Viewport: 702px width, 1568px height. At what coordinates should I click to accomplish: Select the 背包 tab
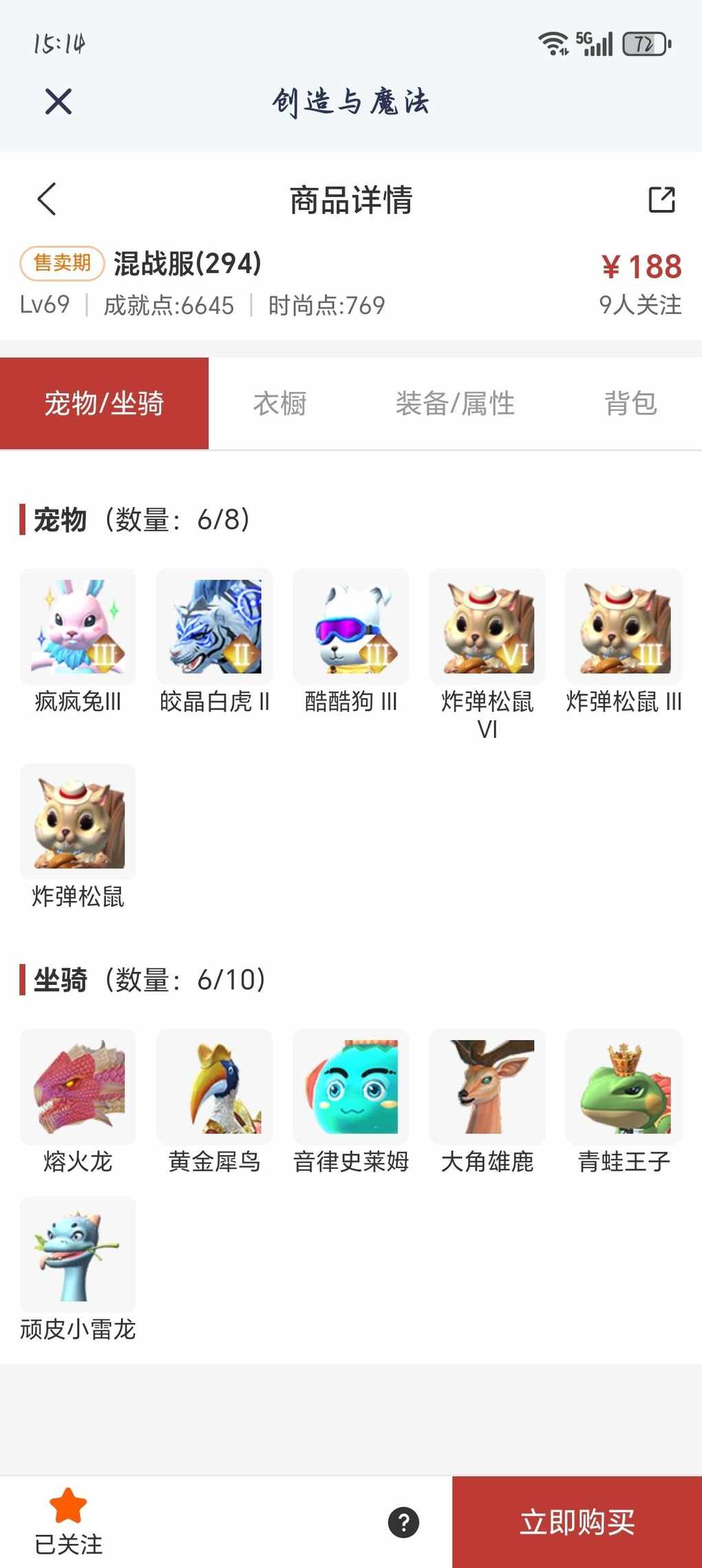click(x=630, y=403)
